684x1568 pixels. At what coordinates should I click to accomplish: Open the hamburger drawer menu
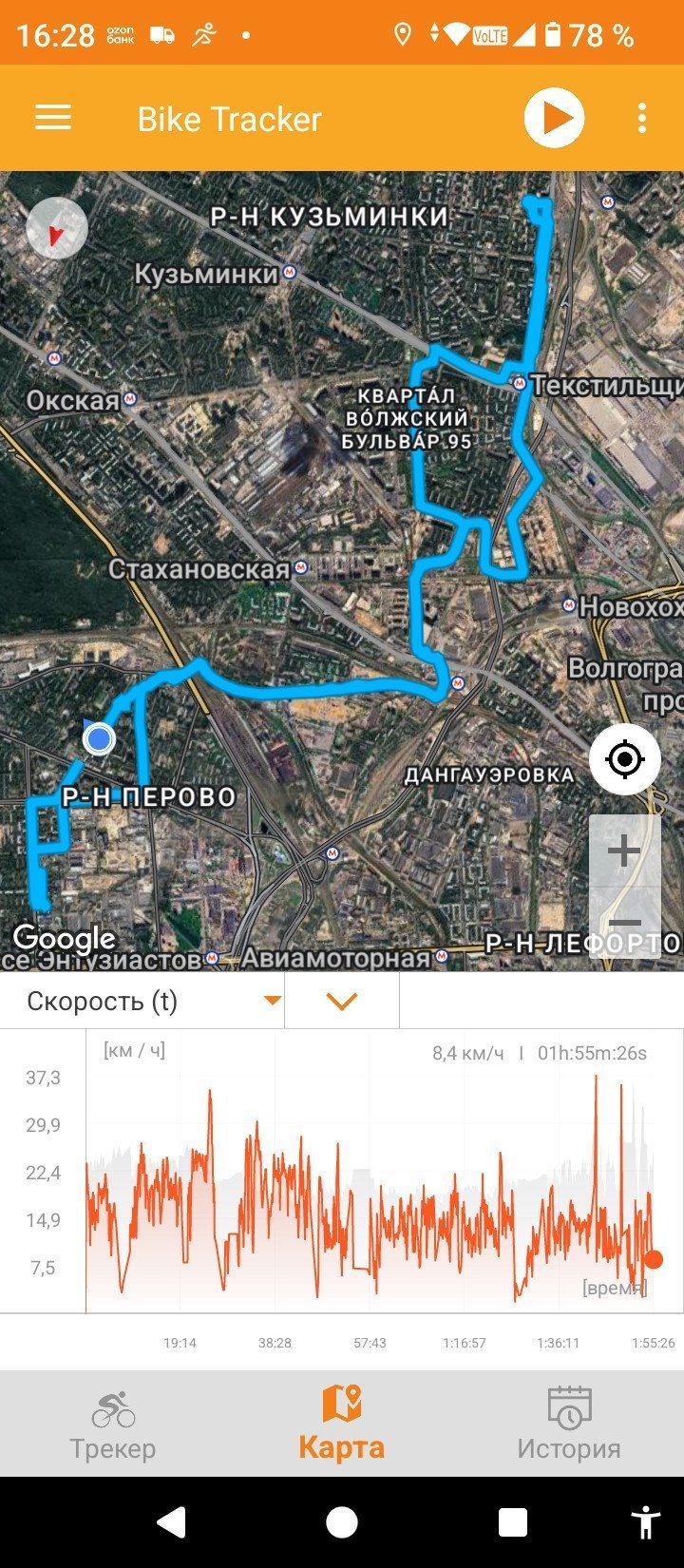[53, 118]
